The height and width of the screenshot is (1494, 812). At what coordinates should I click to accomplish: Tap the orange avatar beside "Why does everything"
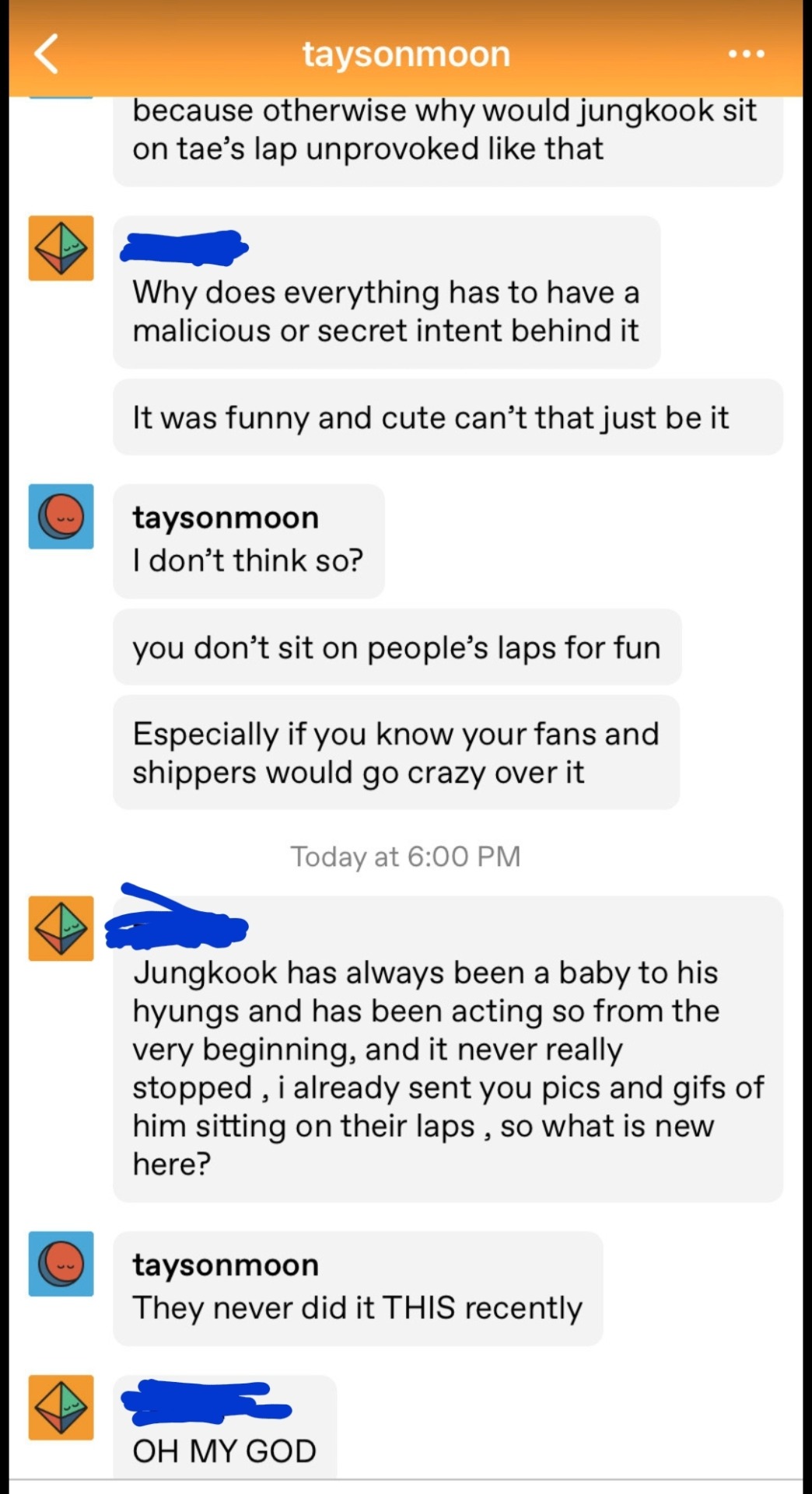click(61, 248)
